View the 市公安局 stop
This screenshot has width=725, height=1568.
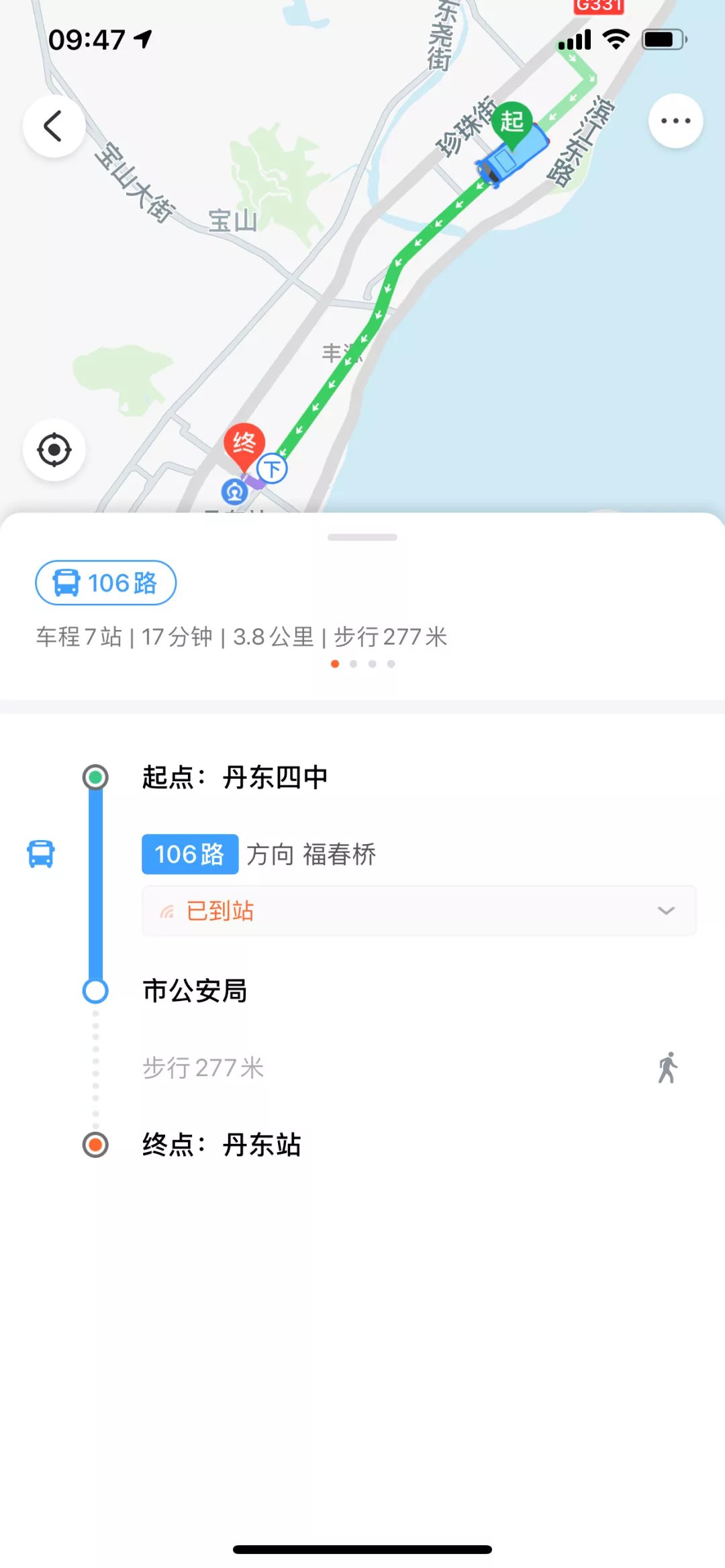click(195, 991)
